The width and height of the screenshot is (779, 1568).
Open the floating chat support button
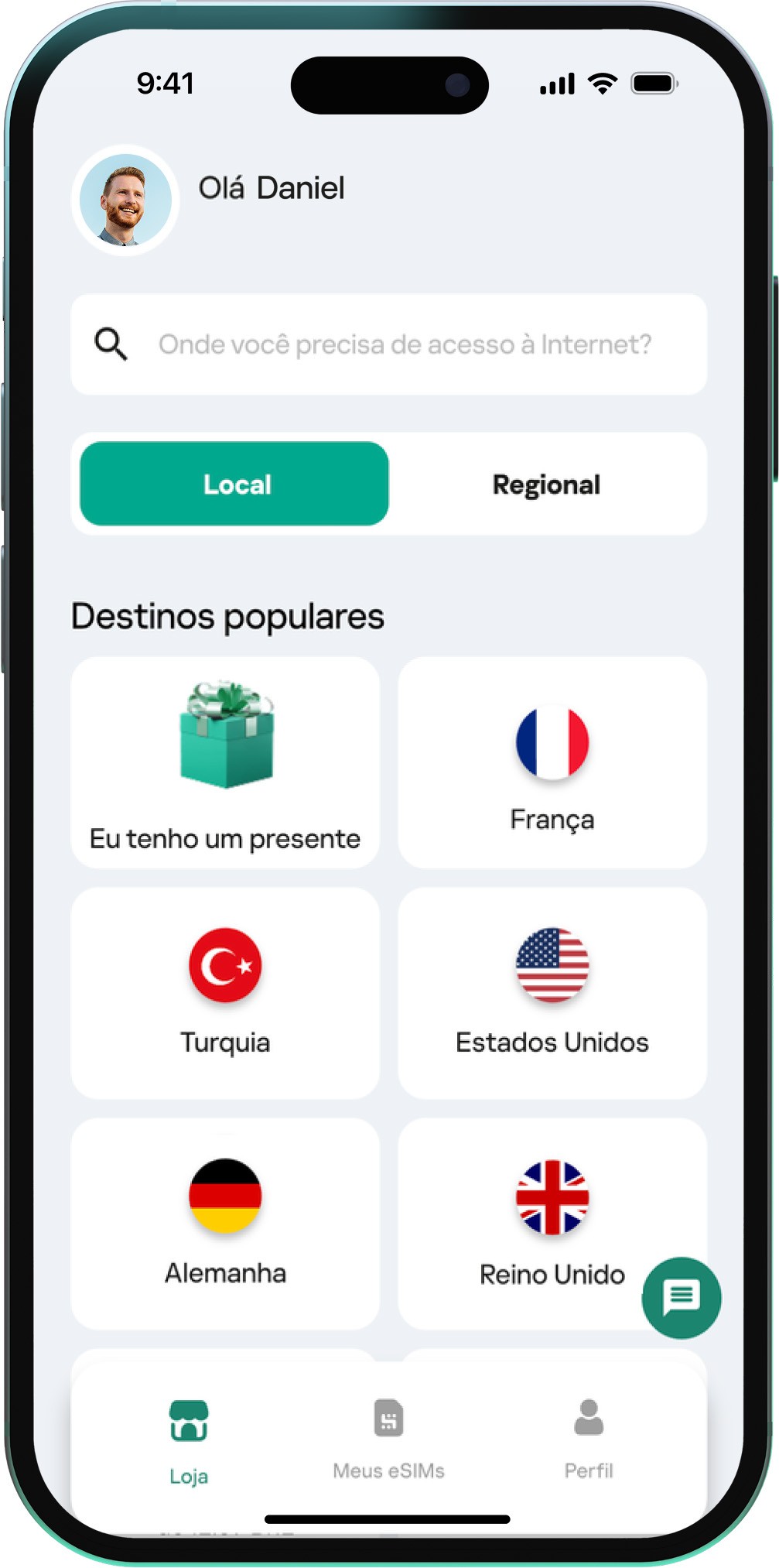(x=682, y=1298)
